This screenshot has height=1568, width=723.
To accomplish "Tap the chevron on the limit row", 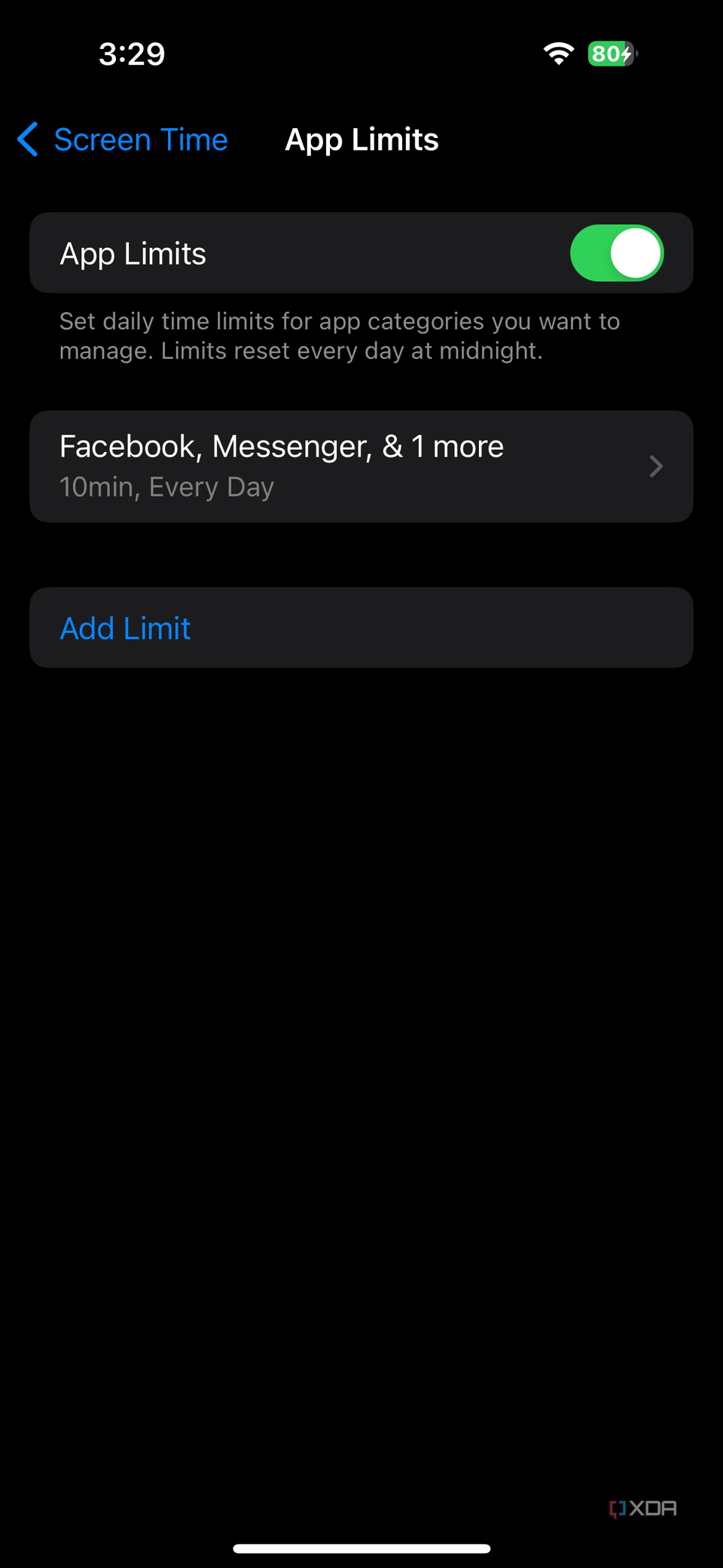I will click(656, 466).
